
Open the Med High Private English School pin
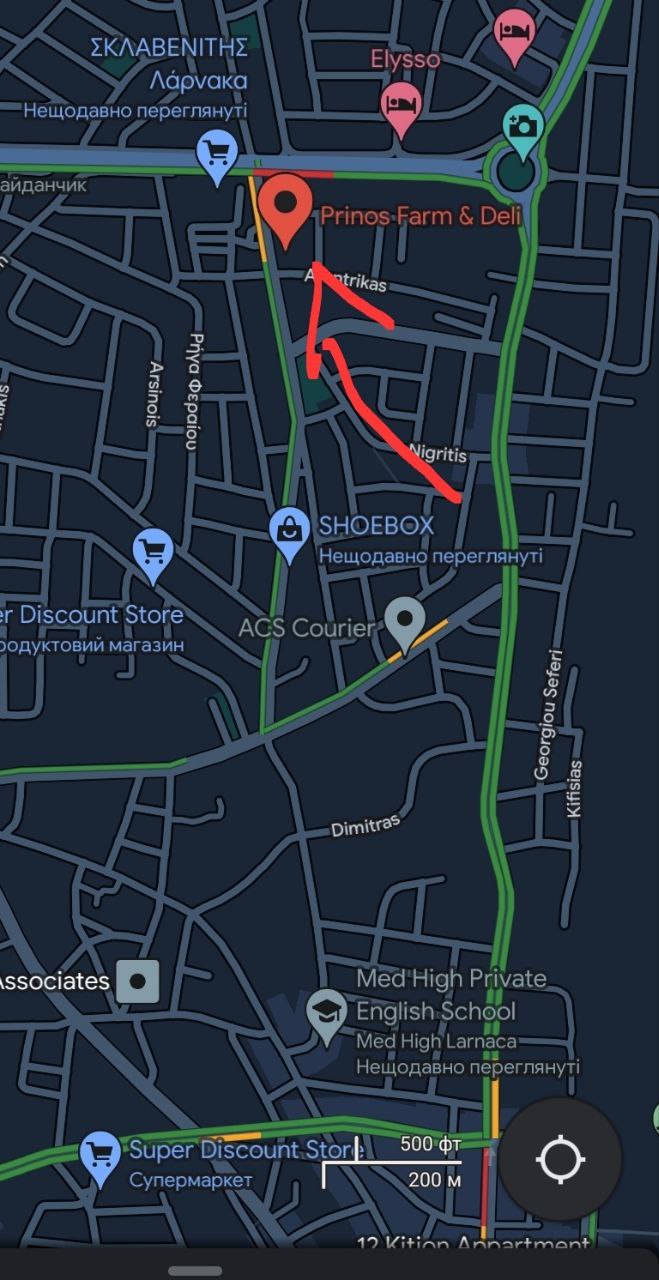(327, 1014)
